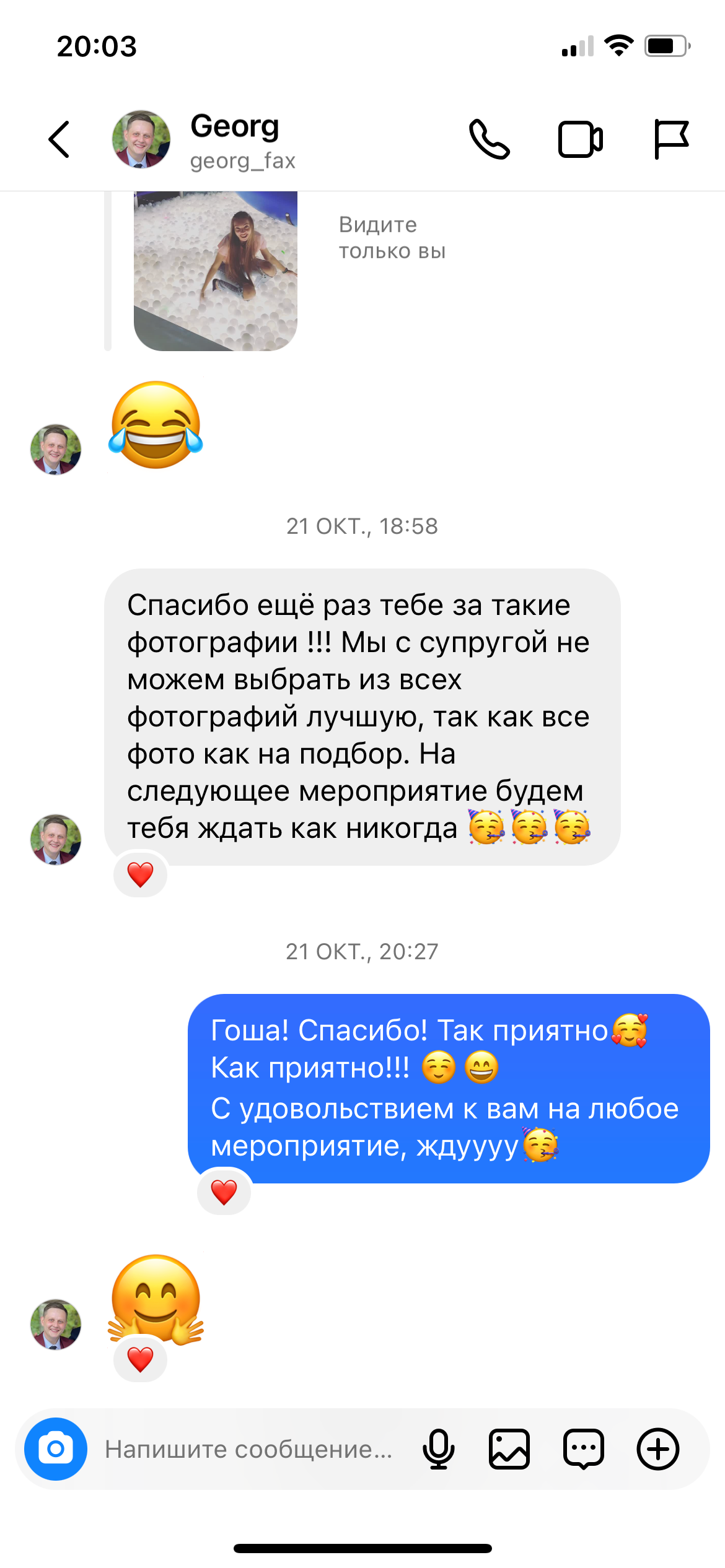Open the shared photo of the ball pit
The height and width of the screenshot is (1568, 725).
[215, 271]
